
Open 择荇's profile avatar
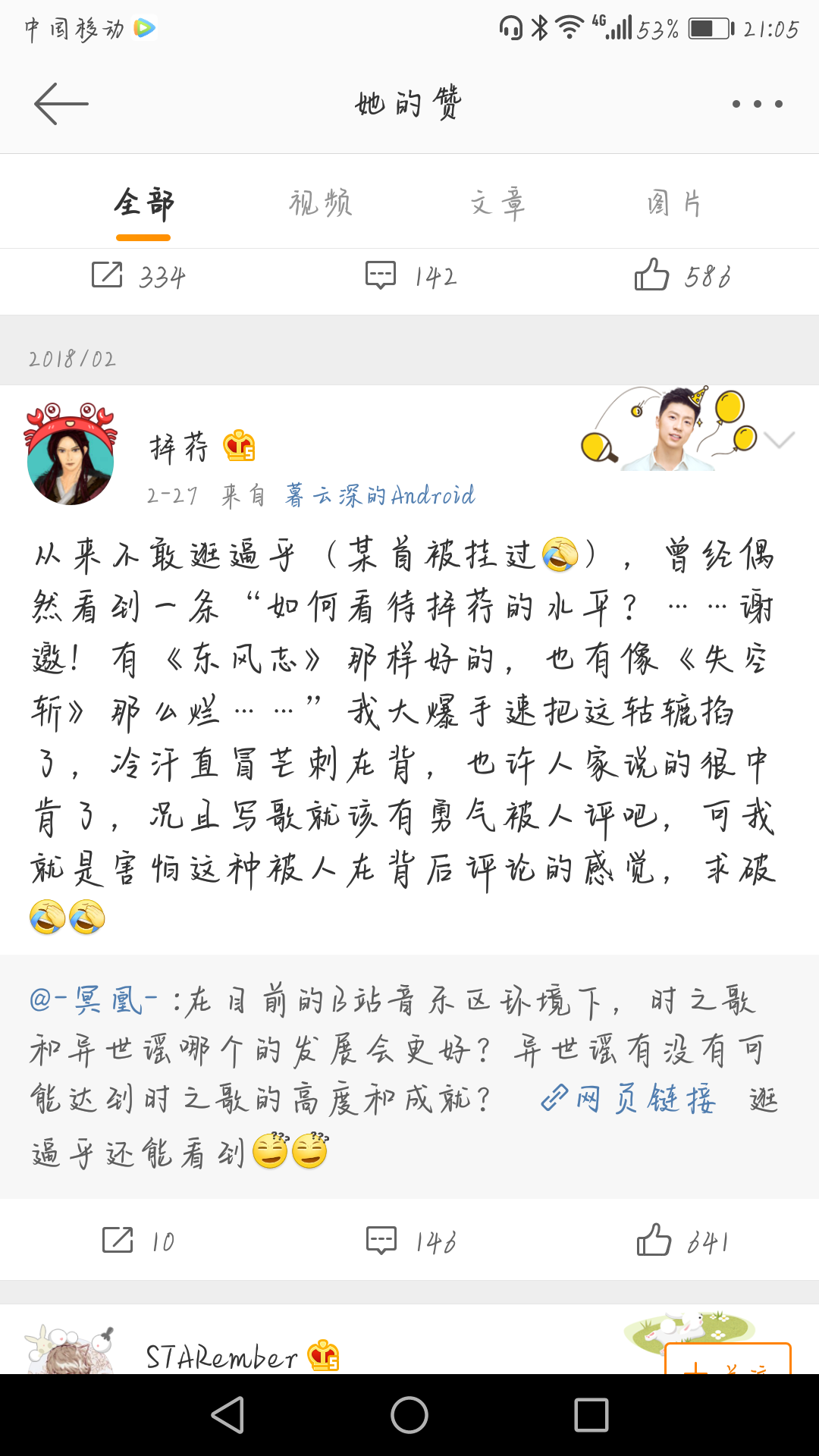tap(70, 455)
